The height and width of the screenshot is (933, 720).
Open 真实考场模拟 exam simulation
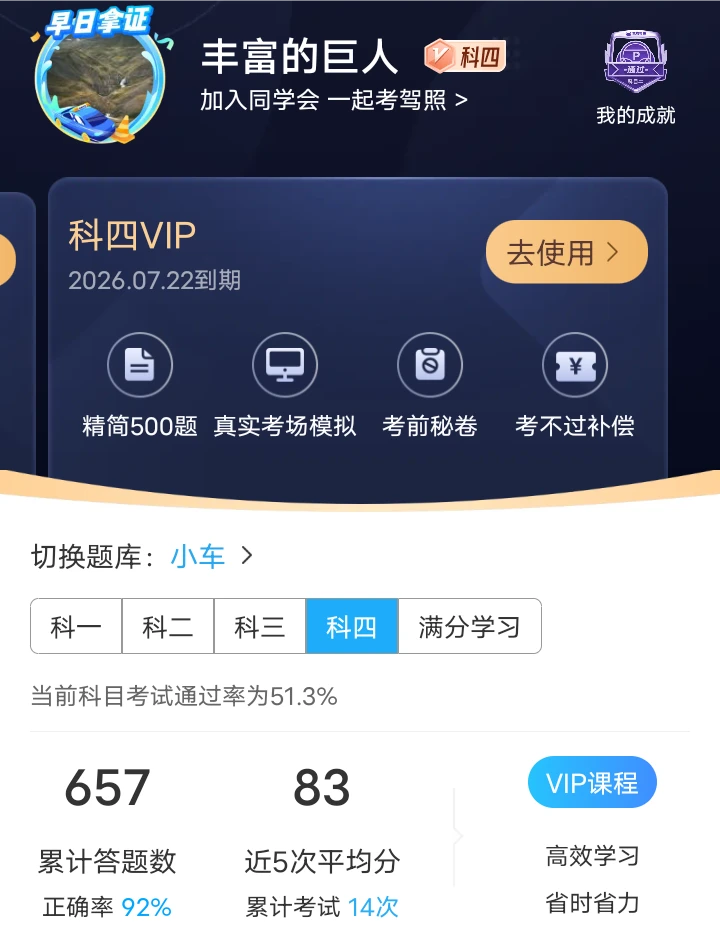click(285, 387)
